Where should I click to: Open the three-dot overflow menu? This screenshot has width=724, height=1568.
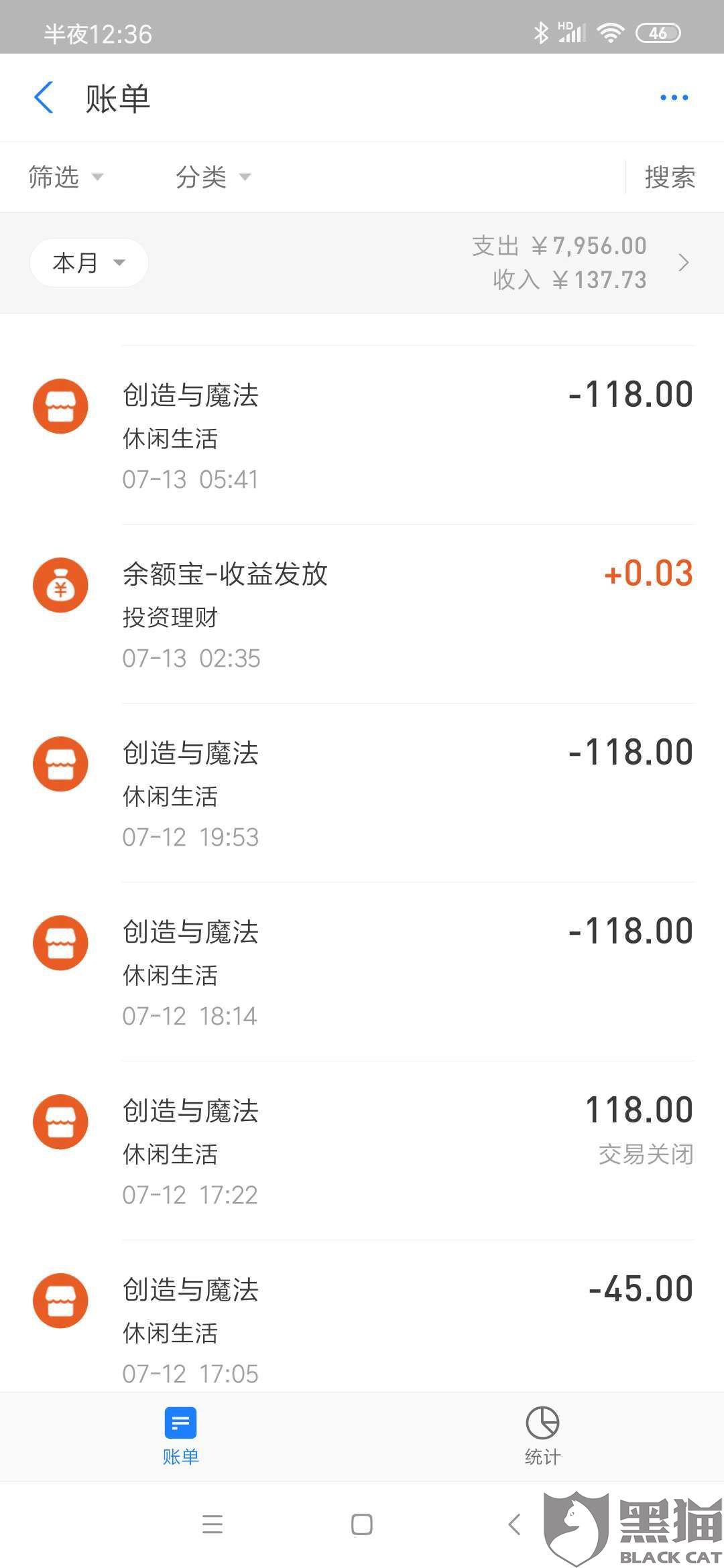click(x=674, y=98)
